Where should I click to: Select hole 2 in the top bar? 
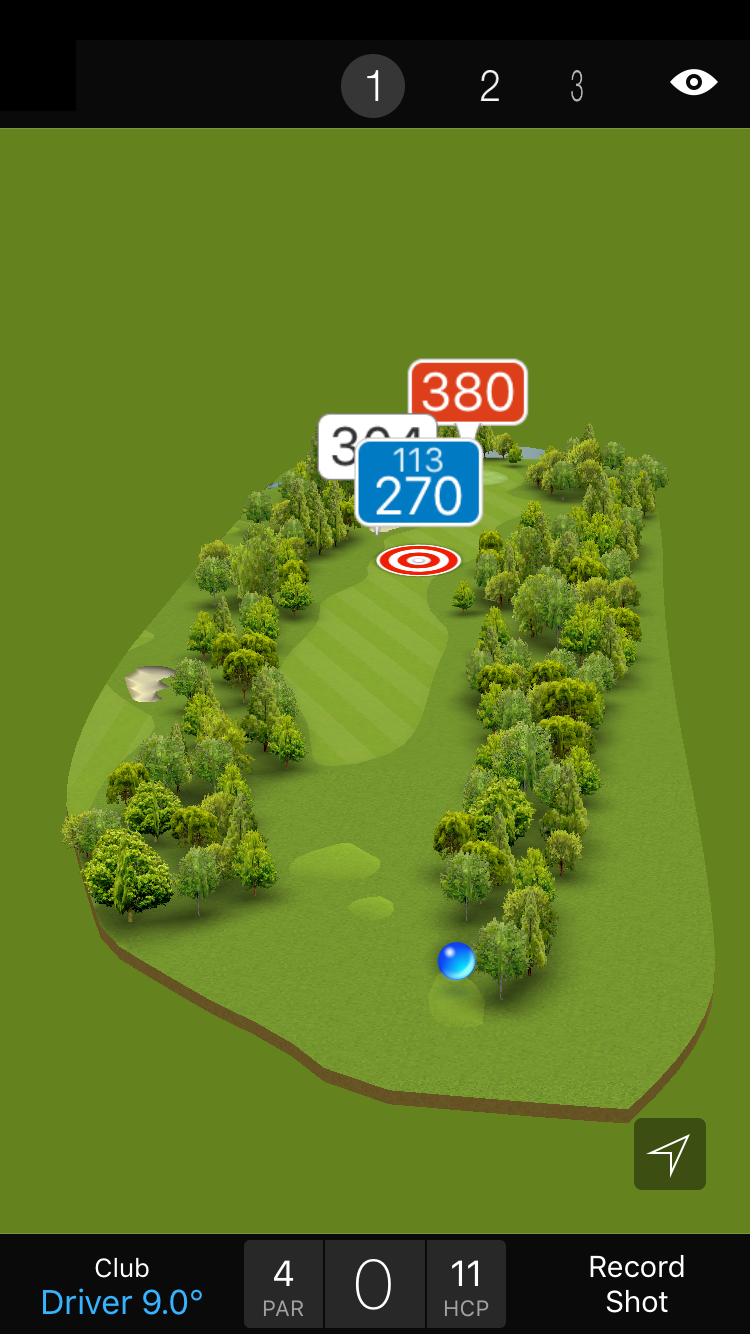[x=489, y=87]
